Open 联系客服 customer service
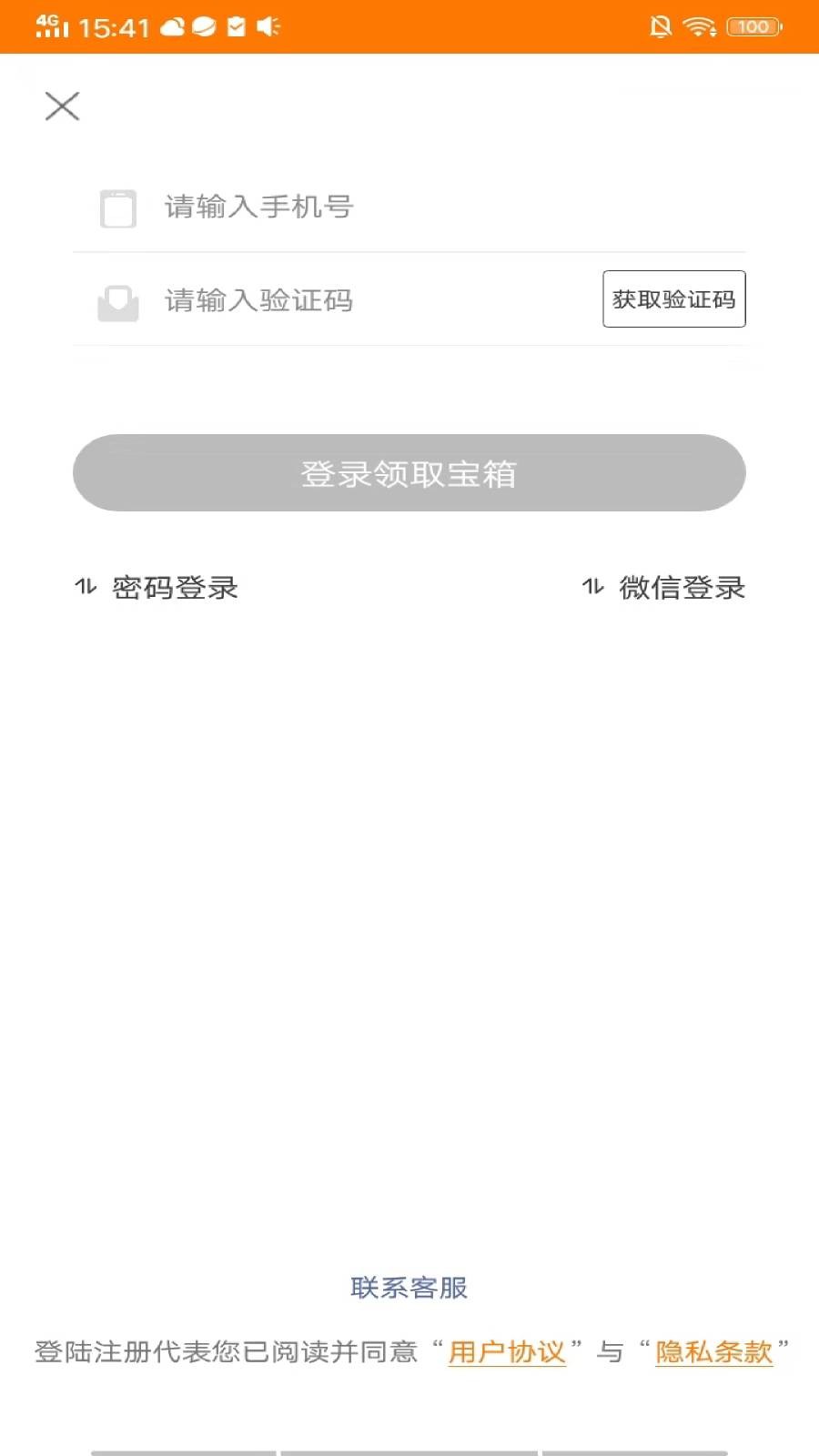 [x=409, y=1288]
